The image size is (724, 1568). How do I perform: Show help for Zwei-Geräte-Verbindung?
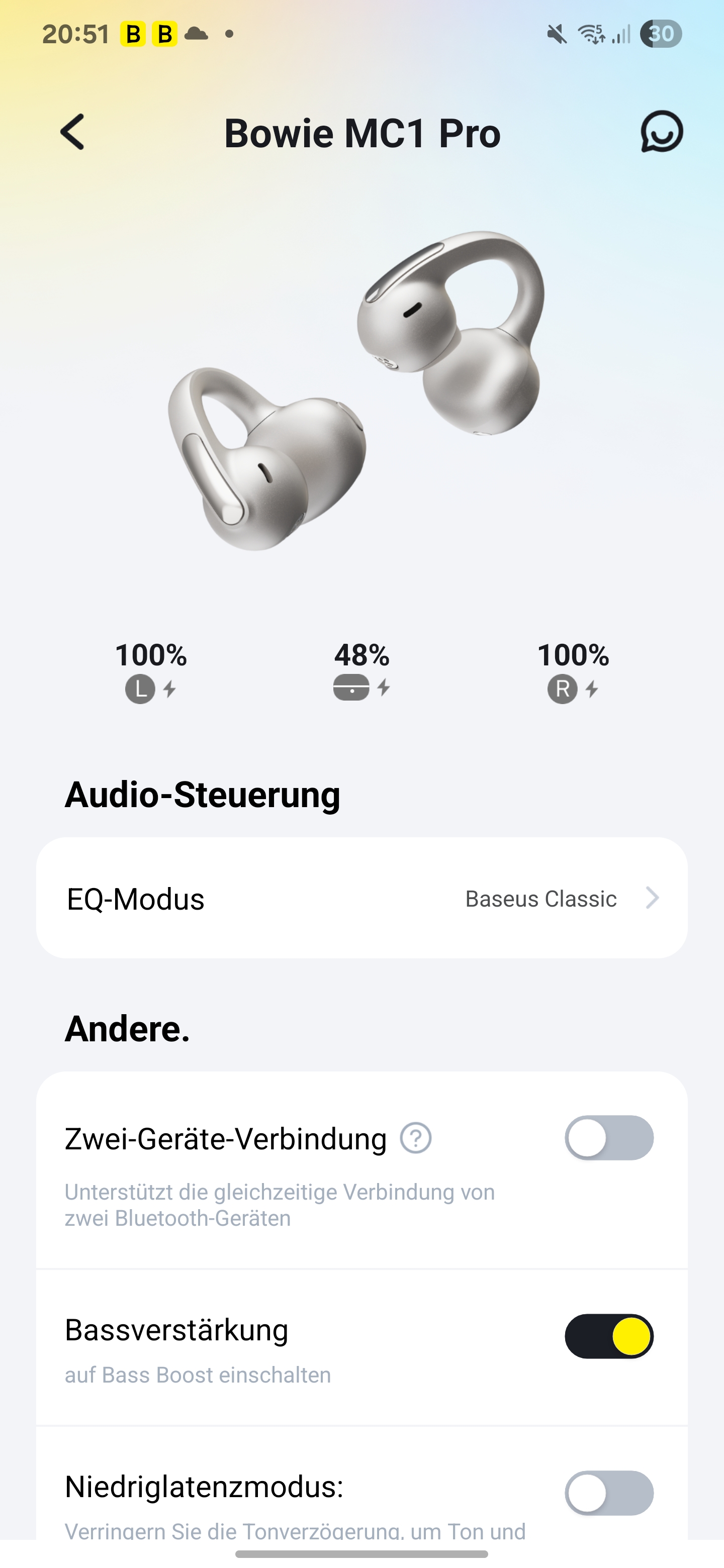click(x=416, y=1138)
